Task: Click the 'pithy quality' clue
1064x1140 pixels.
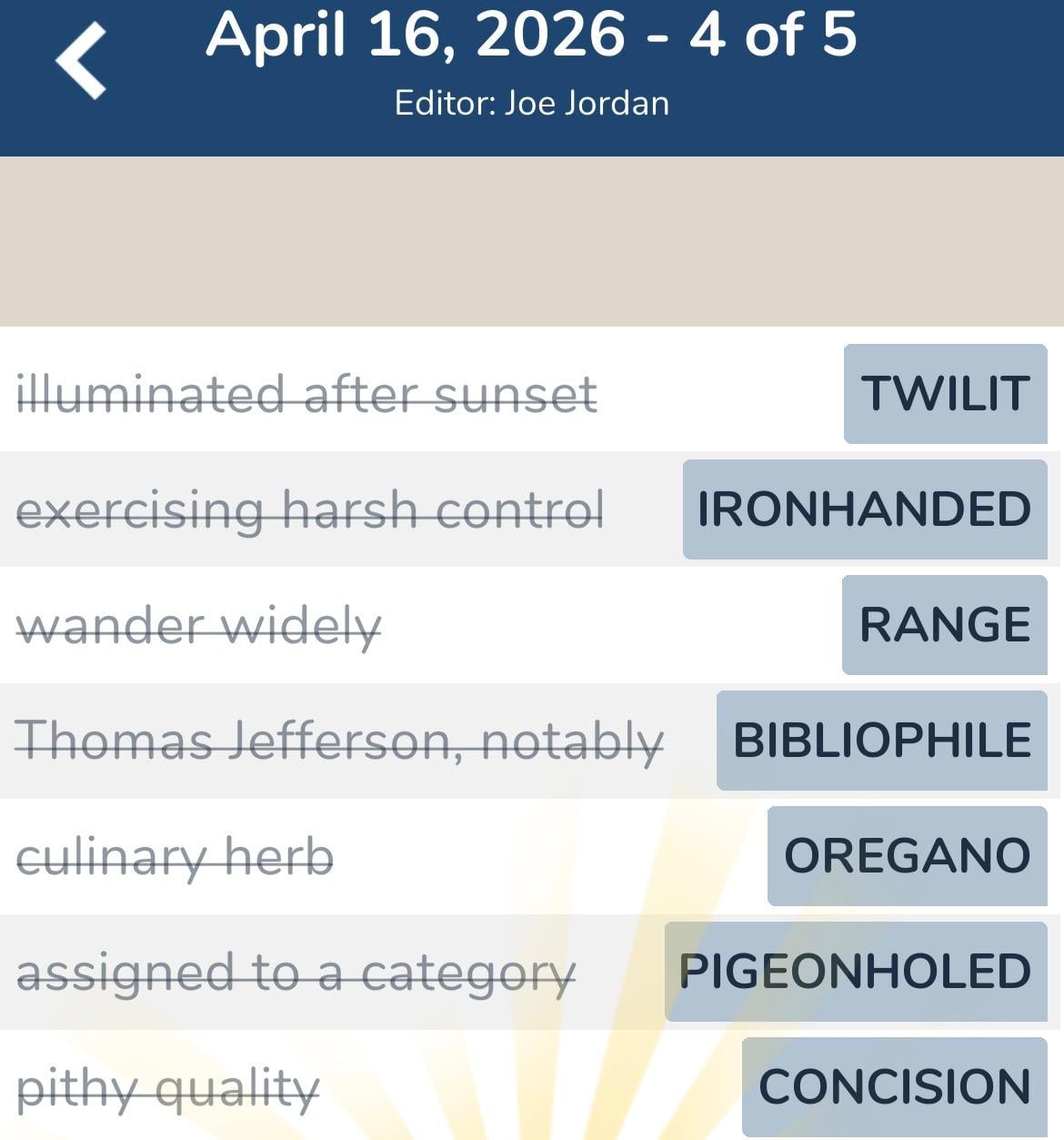Action: click(x=168, y=1085)
